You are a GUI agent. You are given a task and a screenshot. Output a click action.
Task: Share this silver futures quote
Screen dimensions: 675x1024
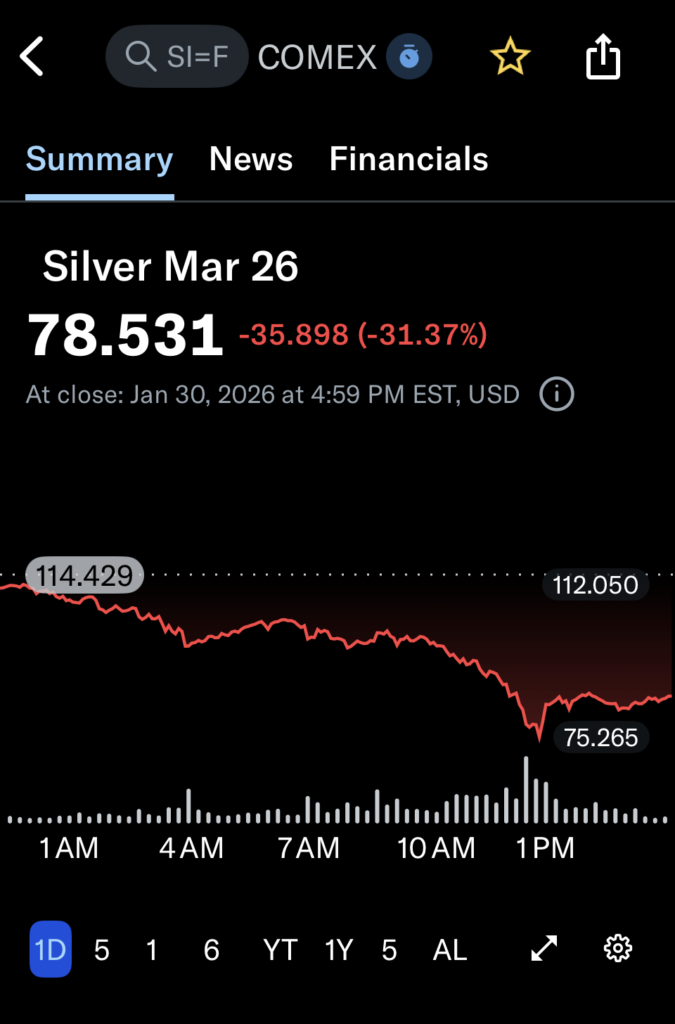coord(603,58)
